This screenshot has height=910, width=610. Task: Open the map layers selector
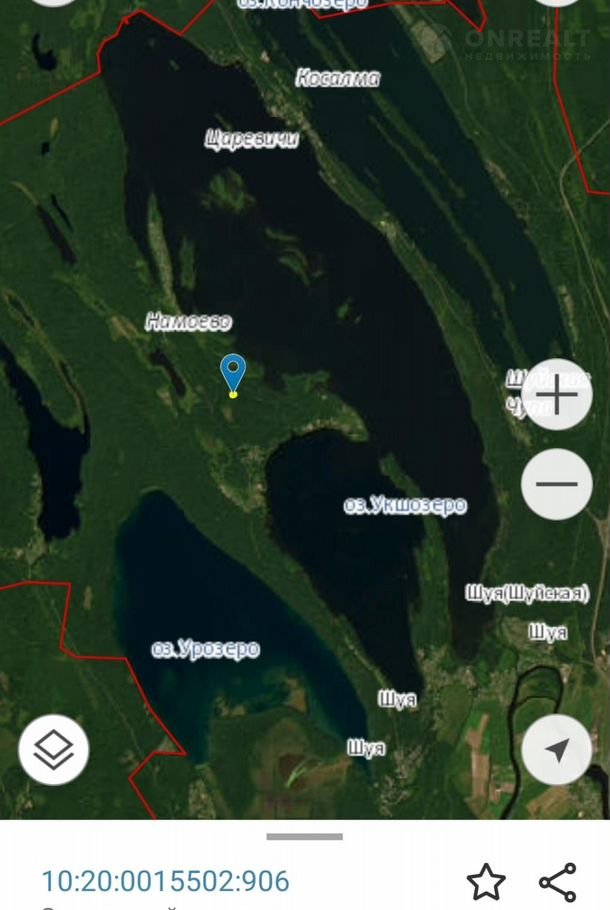click(x=54, y=749)
